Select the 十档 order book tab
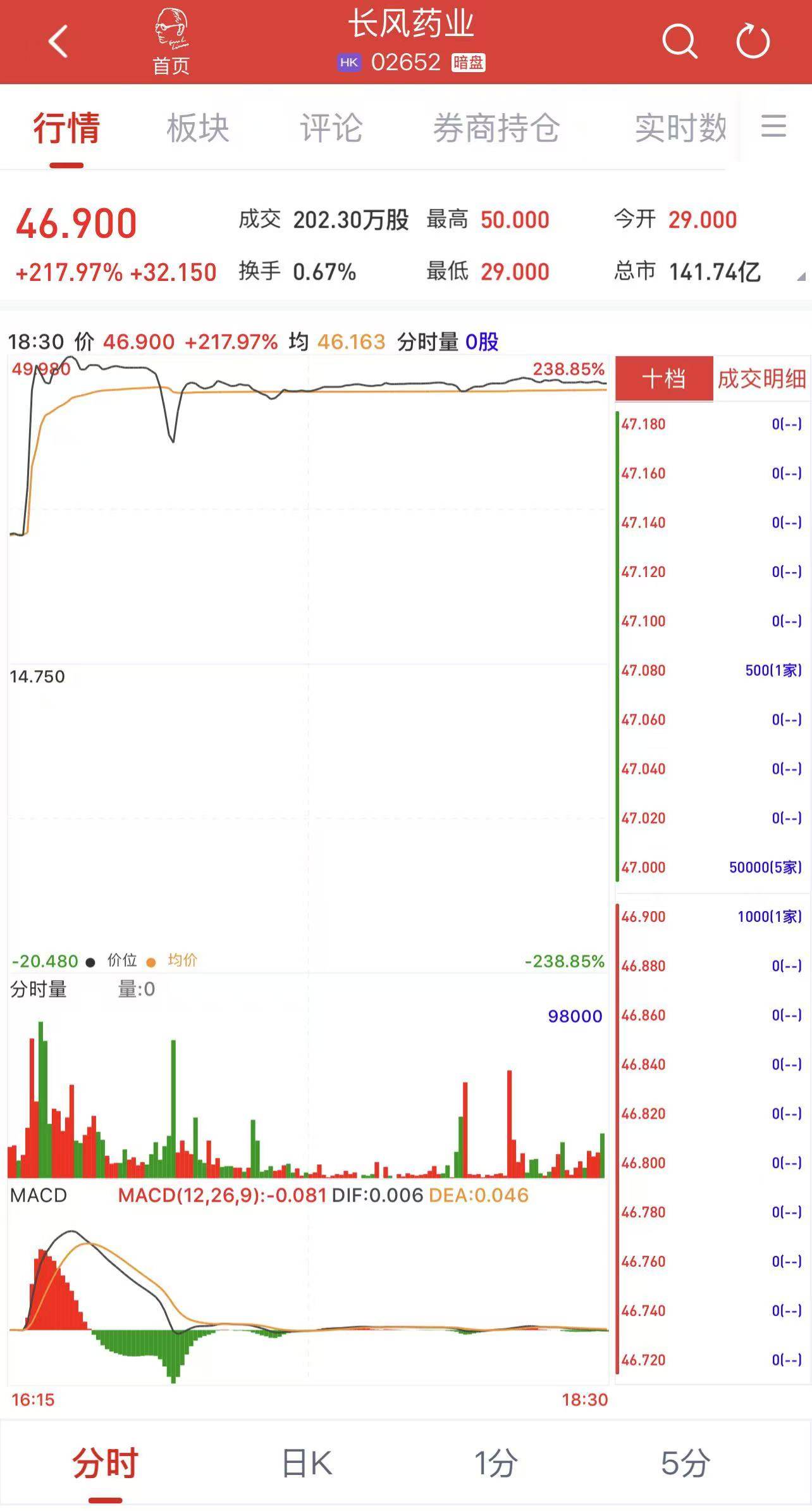 [664, 378]
